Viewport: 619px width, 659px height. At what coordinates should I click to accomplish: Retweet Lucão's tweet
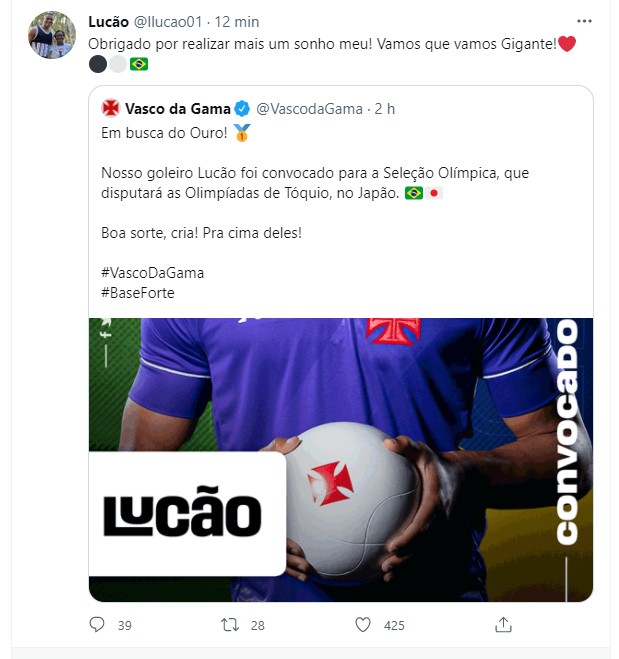tap(229, 625)
